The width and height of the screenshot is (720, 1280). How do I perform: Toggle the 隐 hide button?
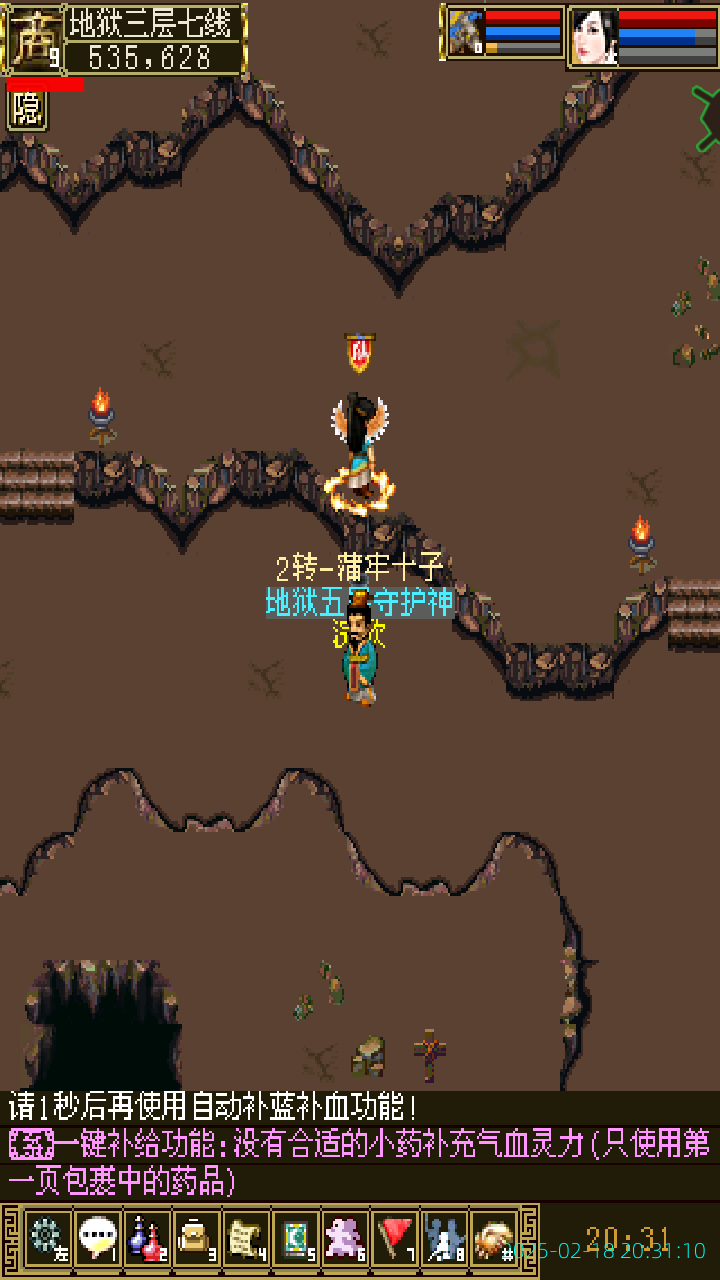click(27, 110)
